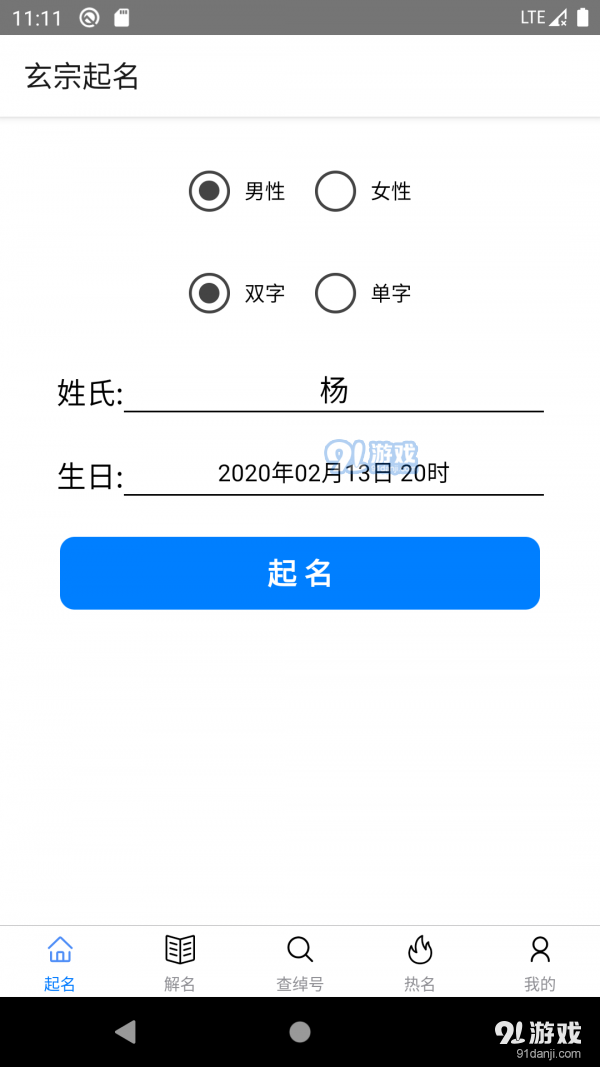Screen dimensions: 600x1067
Task: Go to the system home screen
Action: (300, 1032)
